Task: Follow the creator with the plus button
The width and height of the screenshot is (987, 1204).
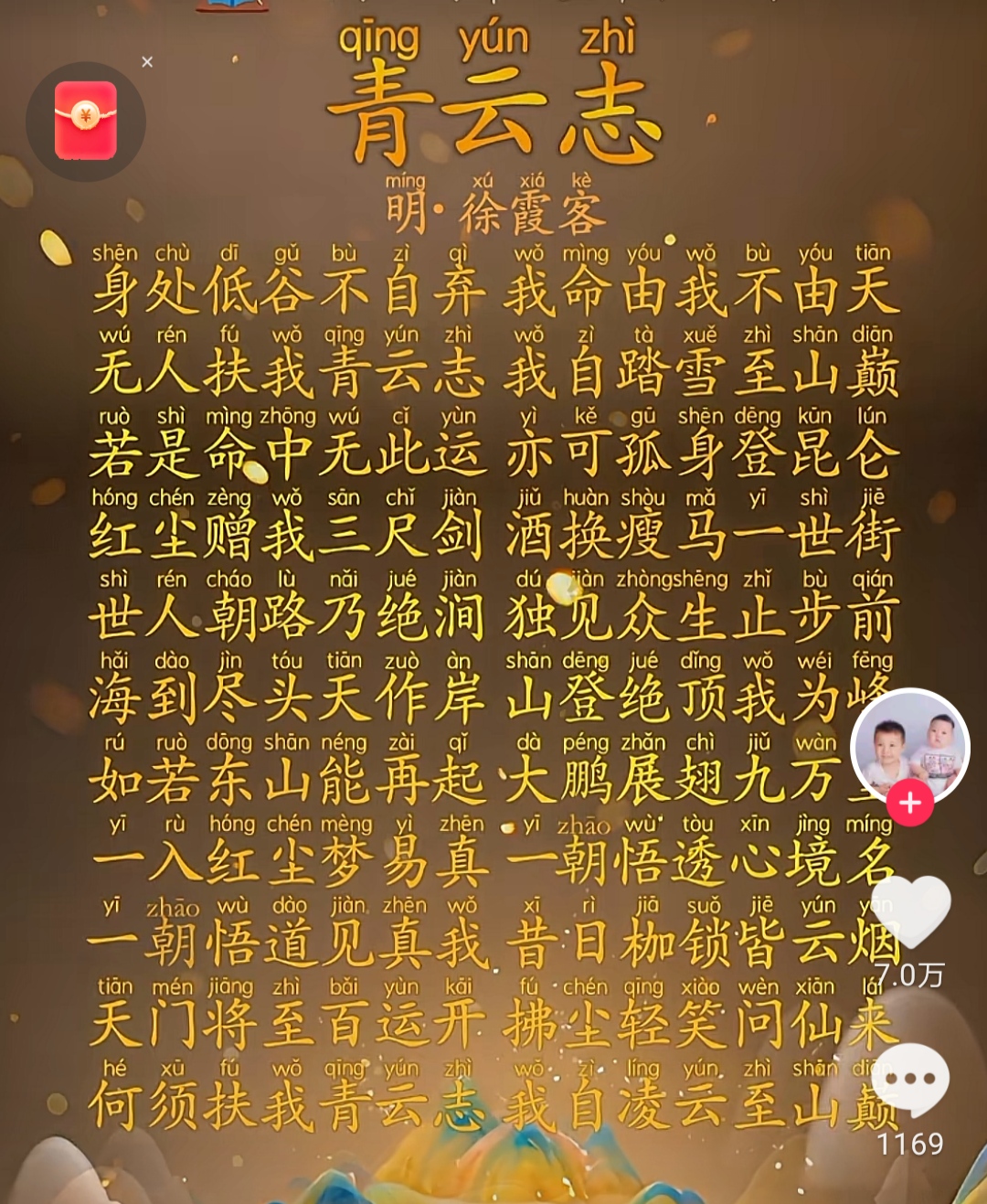Action: pos(909,804)
